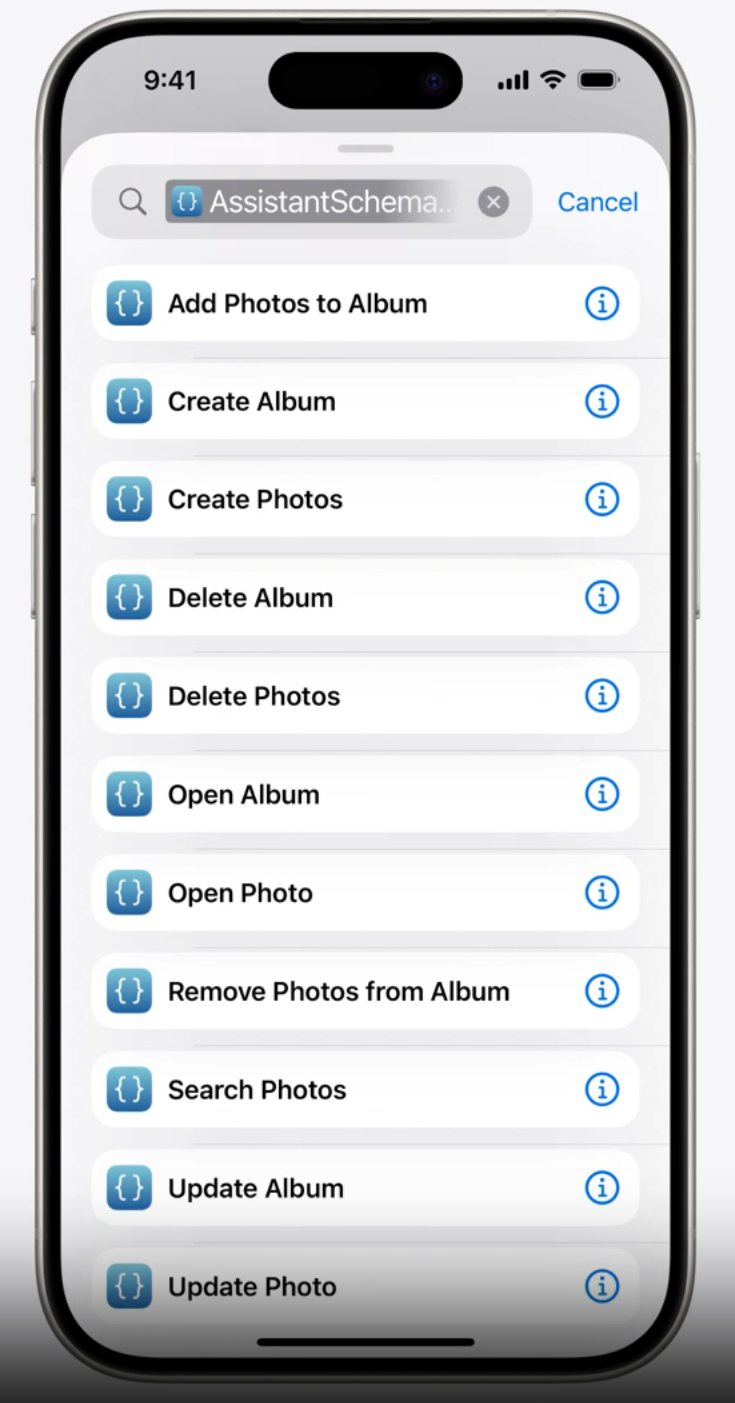Show info for Add Photos to Album

601,303
